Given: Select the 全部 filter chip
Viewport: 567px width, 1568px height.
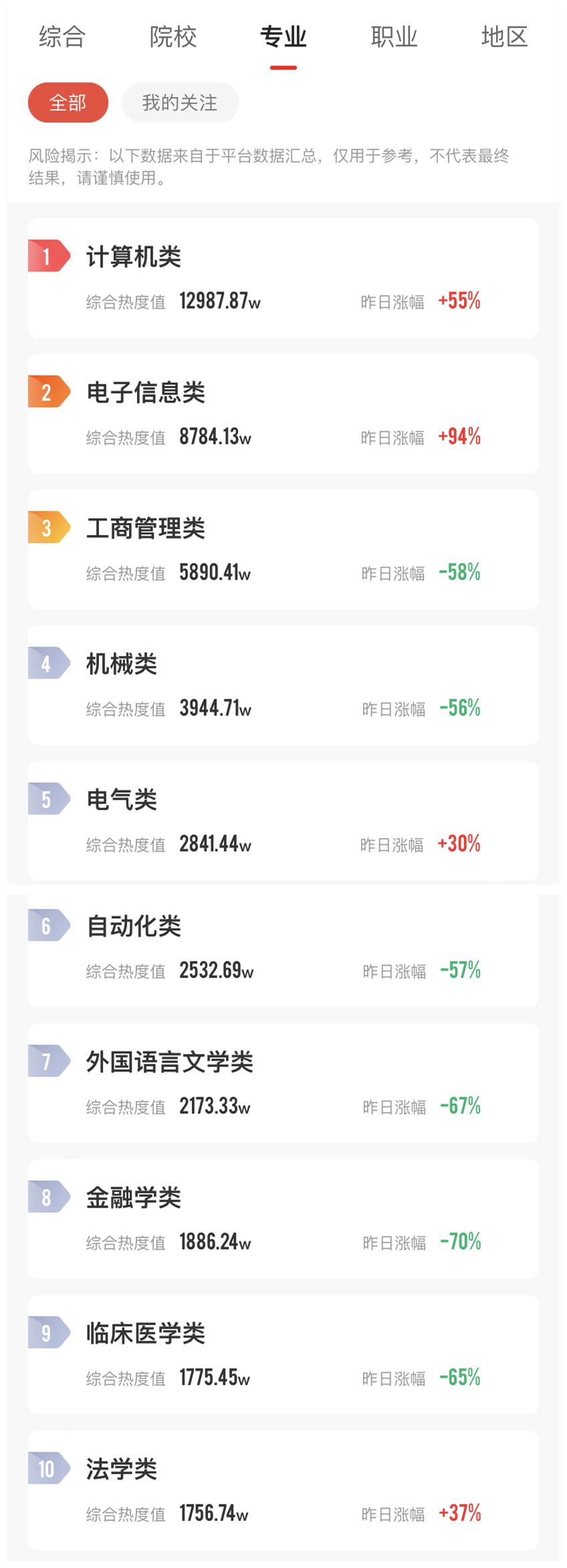Looking at the screenshot, I should (x=68, y=102).
